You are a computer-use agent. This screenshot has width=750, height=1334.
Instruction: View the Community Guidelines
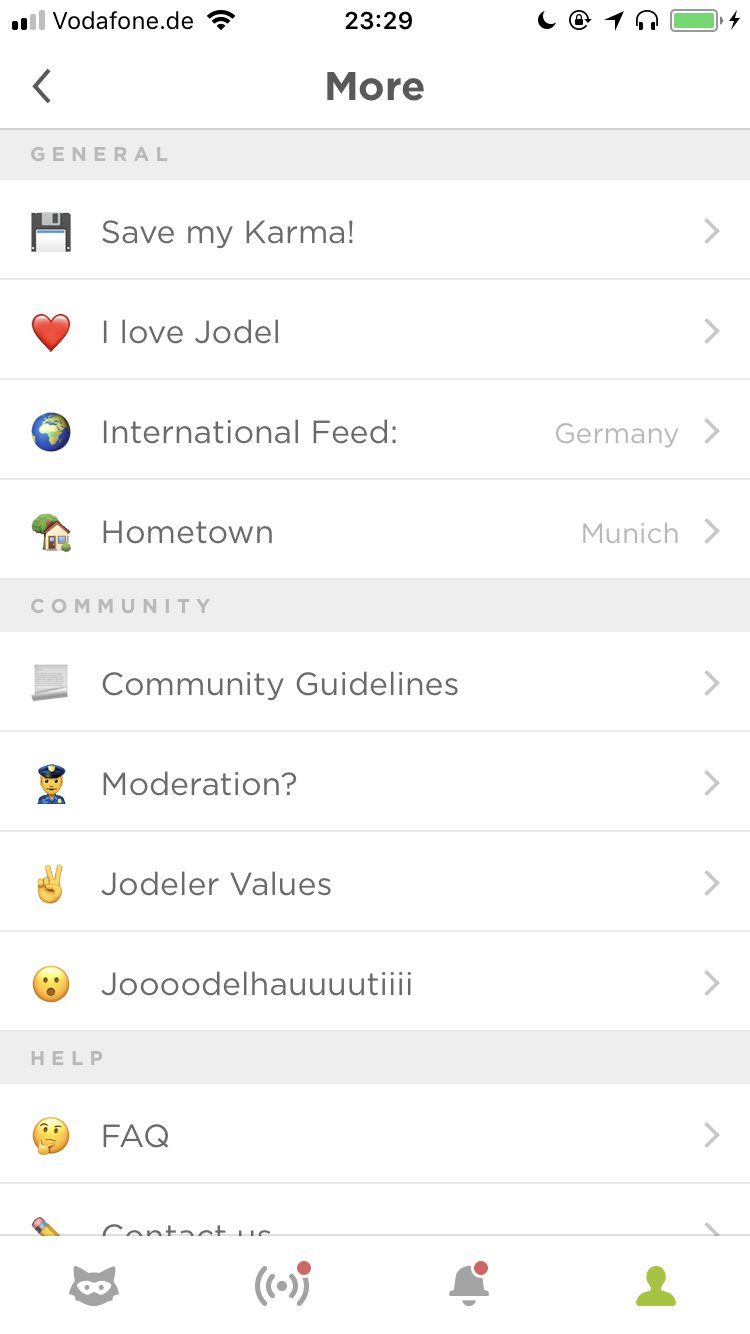[x=375, y=682]
